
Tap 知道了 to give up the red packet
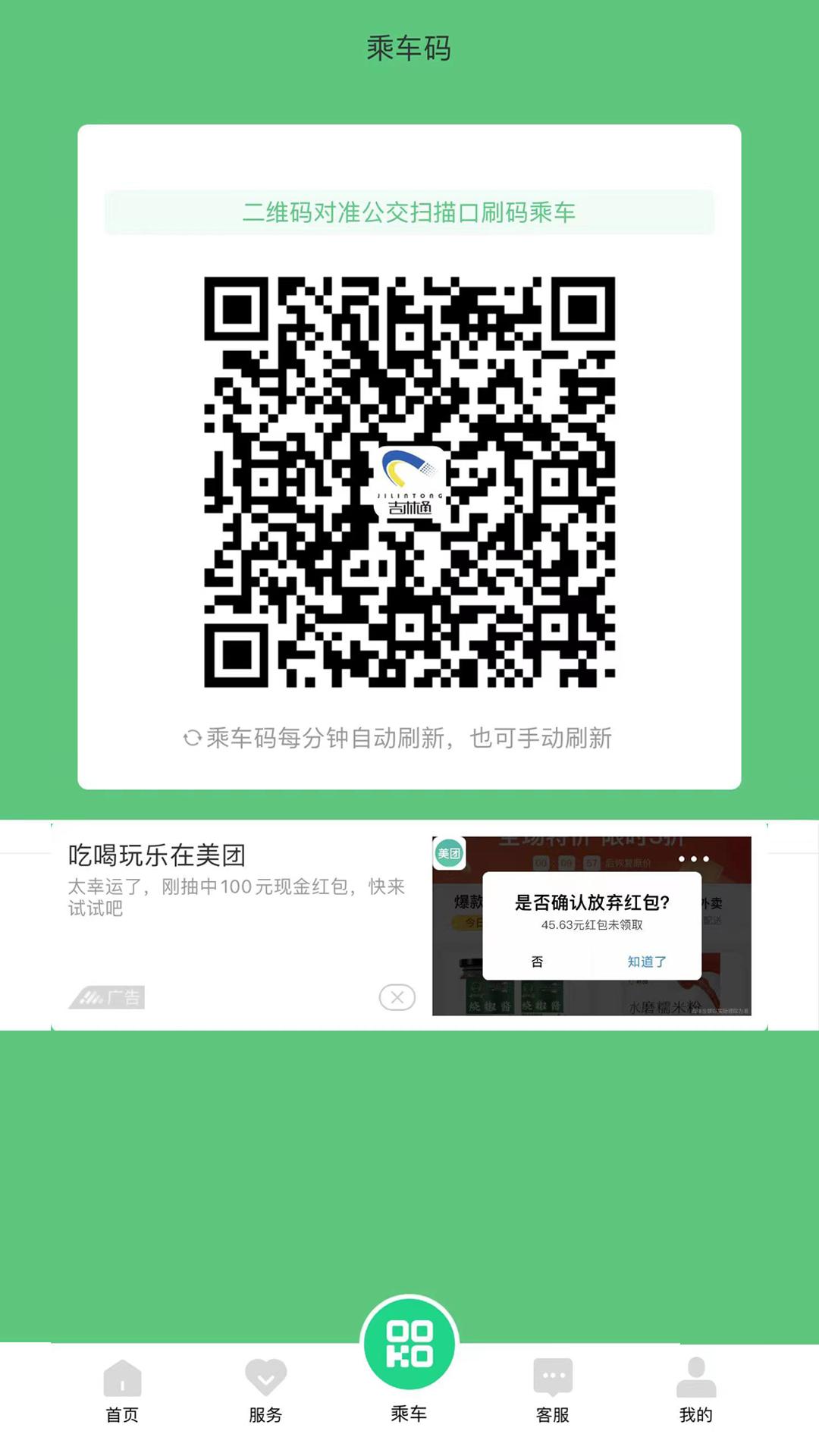click(x=645, y=960)
